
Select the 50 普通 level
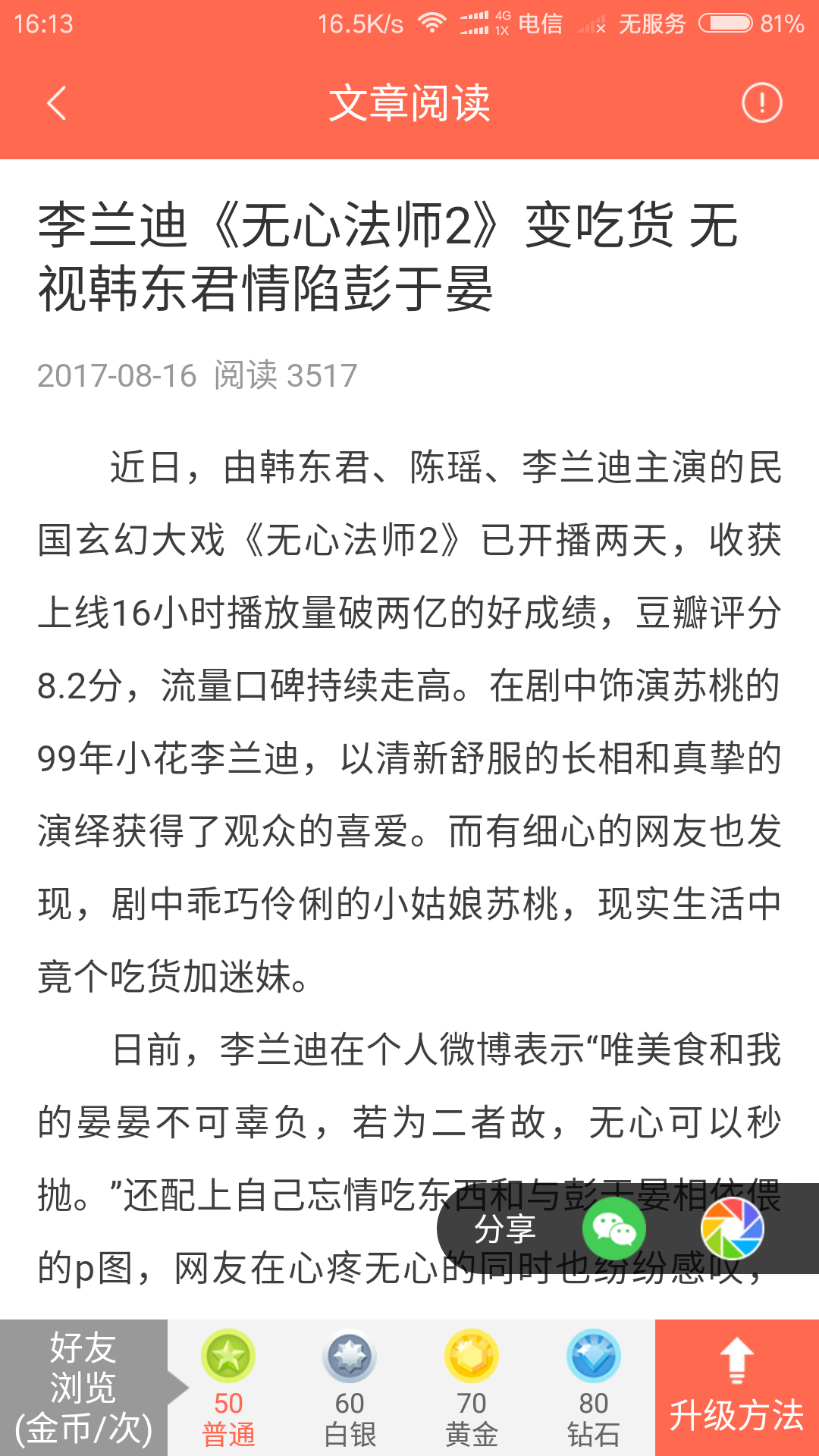228,1388
